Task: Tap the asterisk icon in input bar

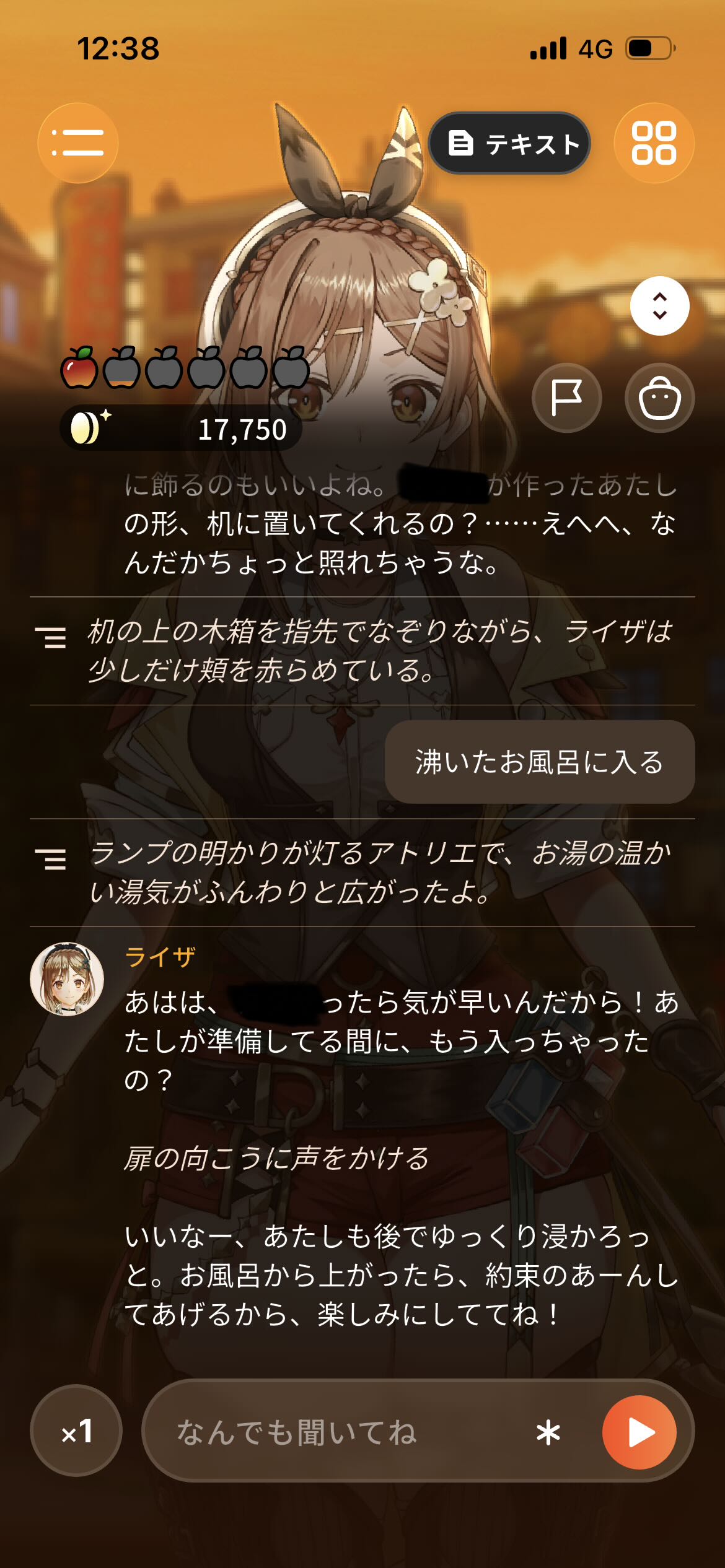Action: point(548,1432)
